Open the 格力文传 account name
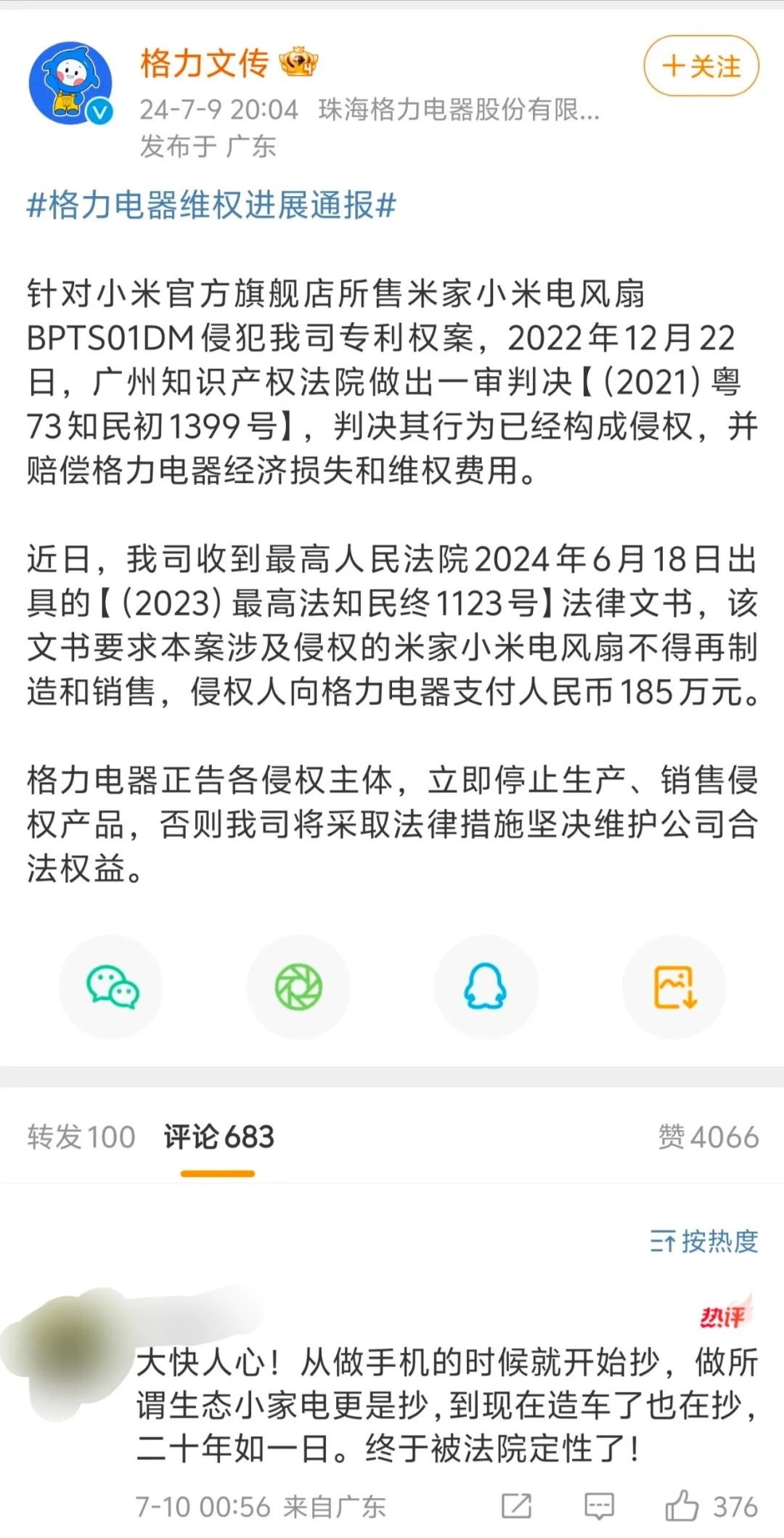Viewport: 784px width, 1538px height. tap(204, 63)
